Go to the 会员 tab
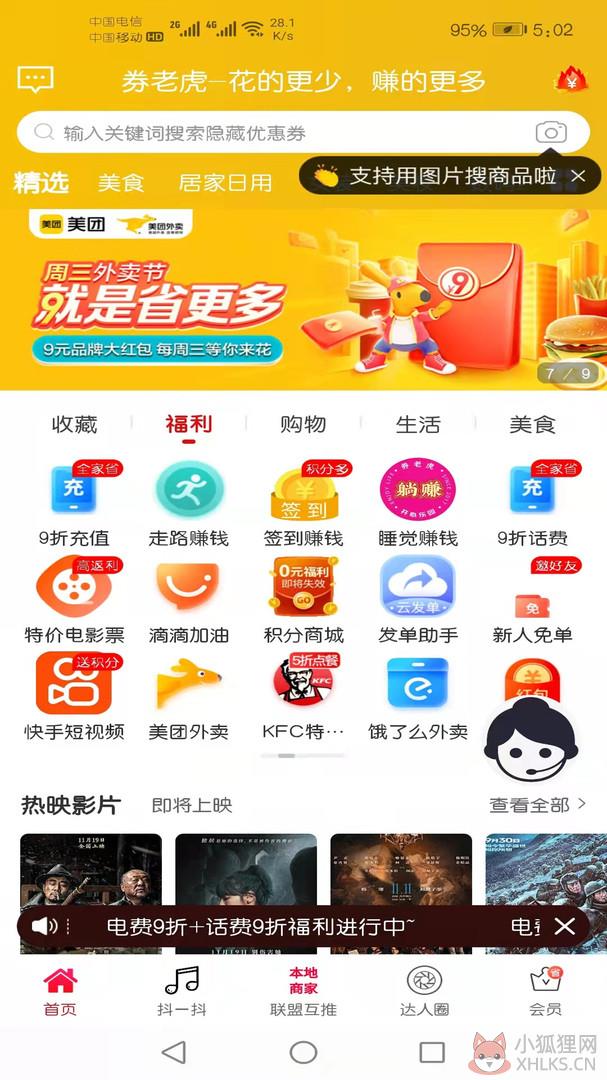 click(545, 992)
